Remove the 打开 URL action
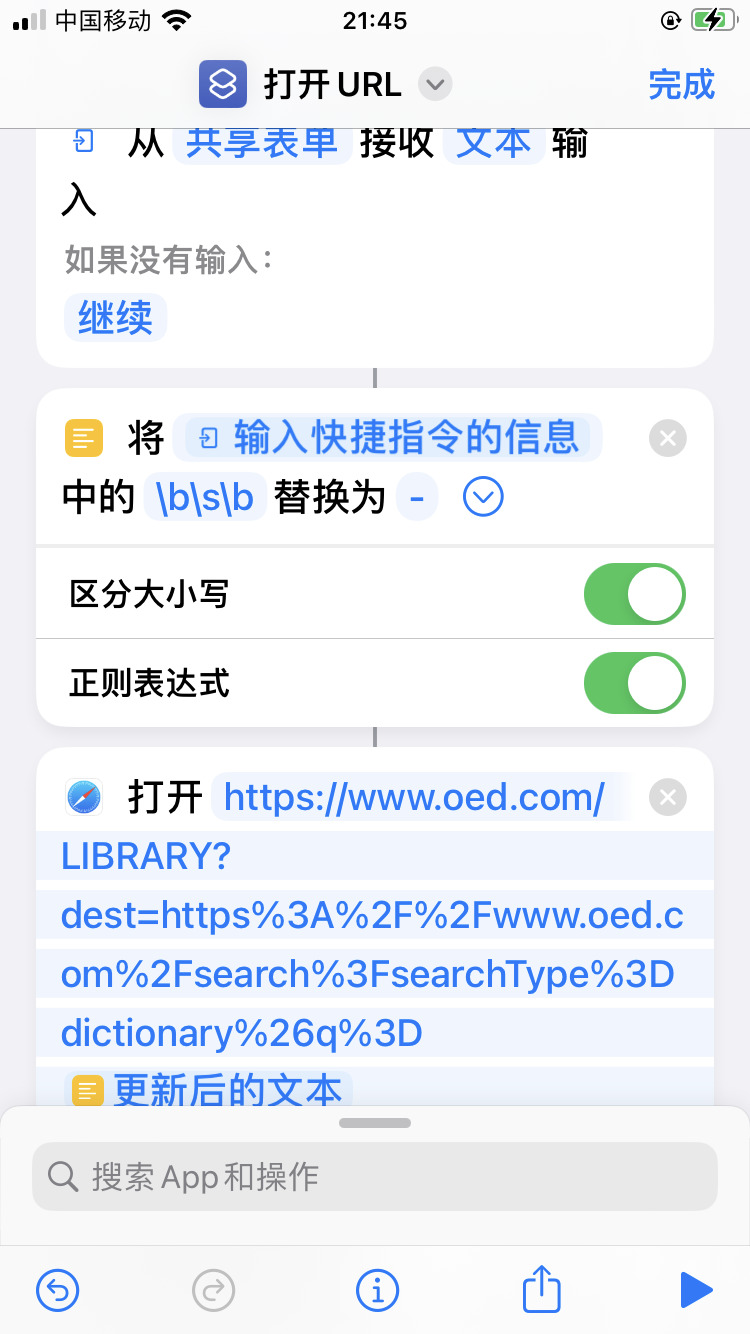 pyautogui.click(x=668, y=797)
